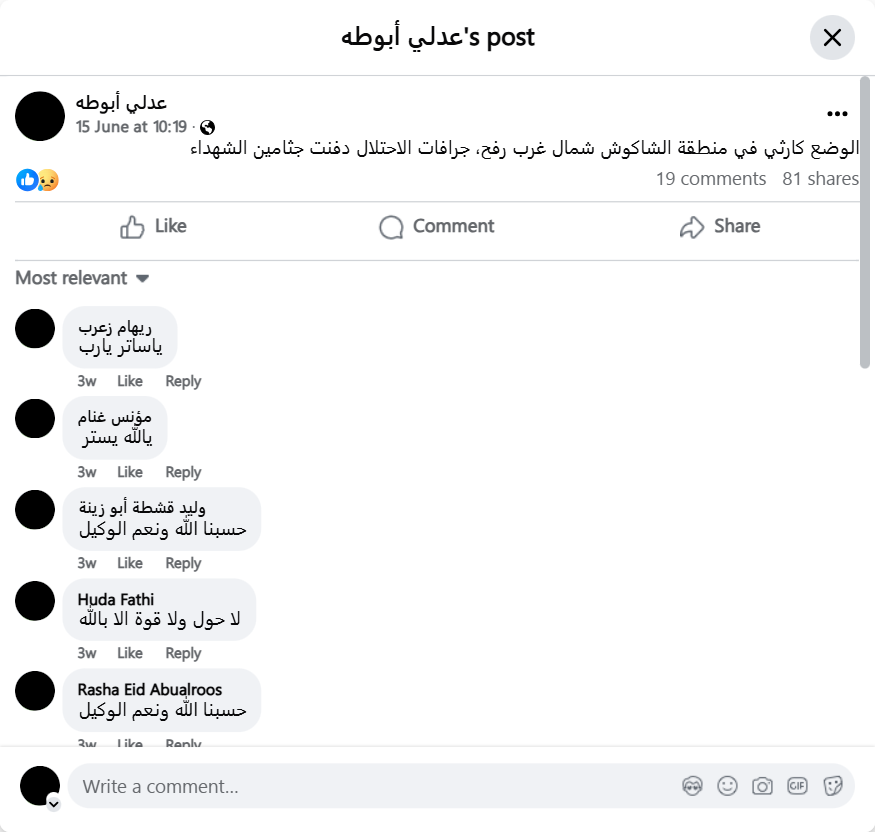View the 19 comments

tap(710, 179)
